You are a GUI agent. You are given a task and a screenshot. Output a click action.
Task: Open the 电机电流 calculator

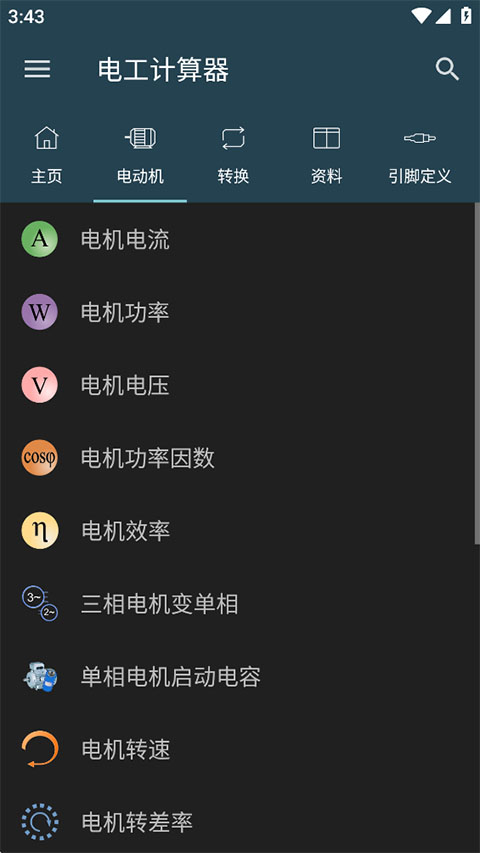237,239
